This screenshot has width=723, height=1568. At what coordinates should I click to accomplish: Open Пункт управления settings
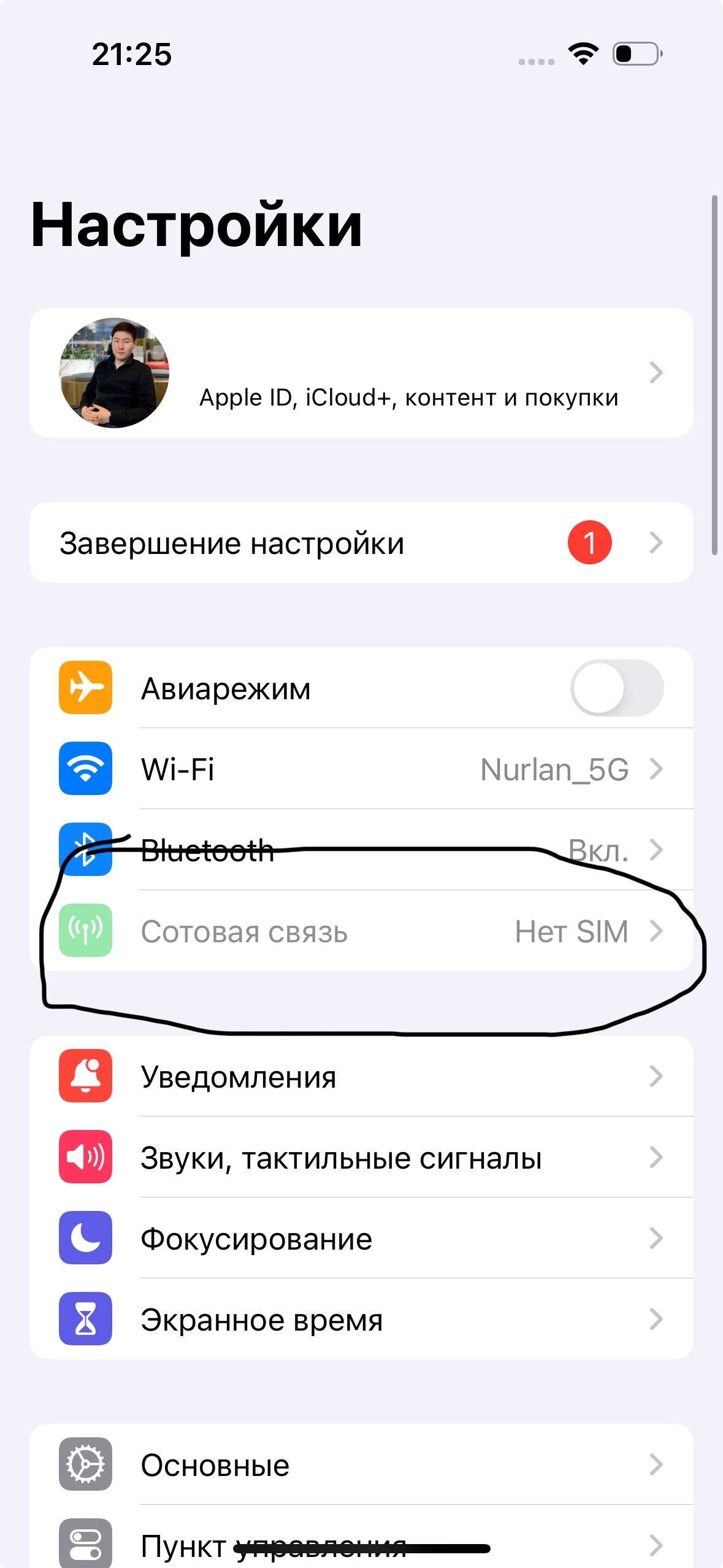[361, 1537]
